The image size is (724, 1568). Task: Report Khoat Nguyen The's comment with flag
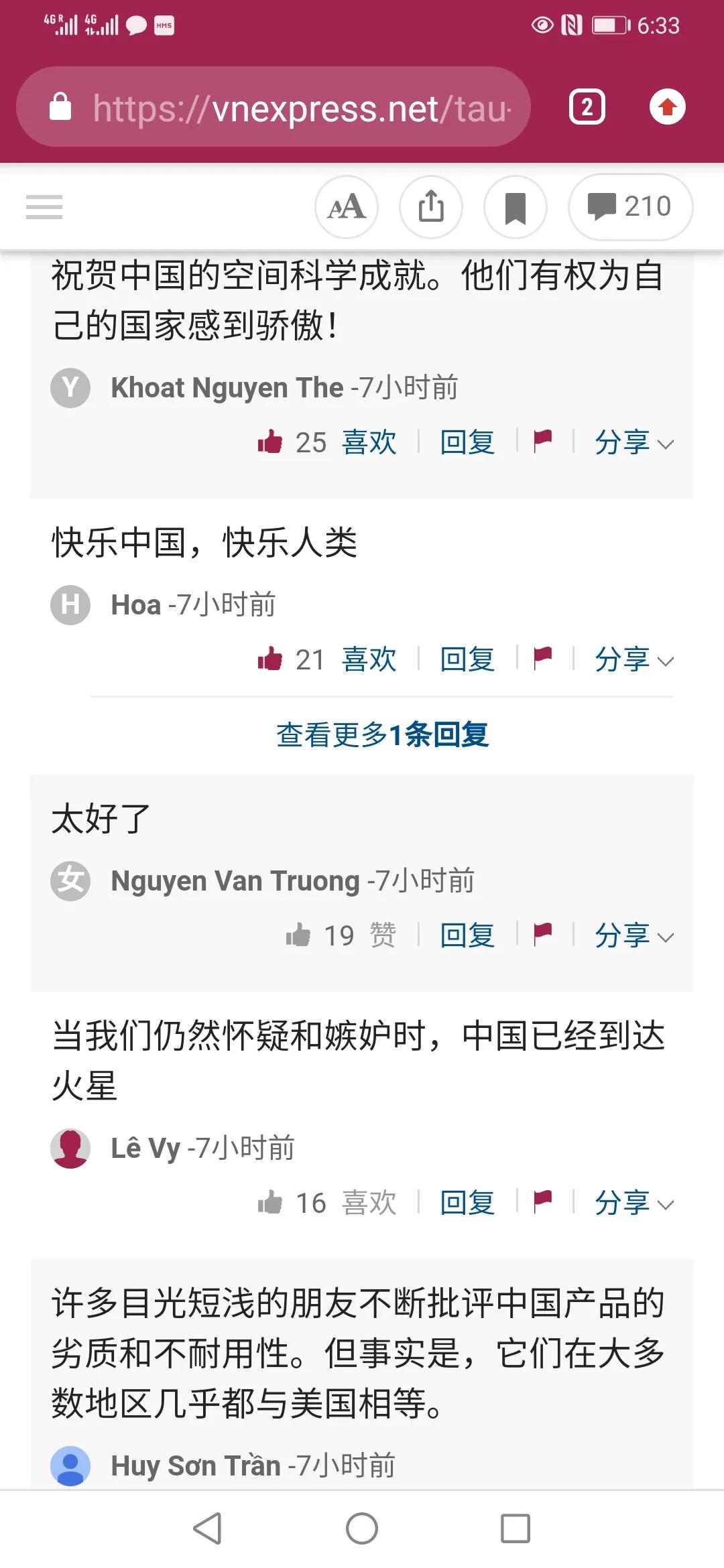click(x=542, y=441)
